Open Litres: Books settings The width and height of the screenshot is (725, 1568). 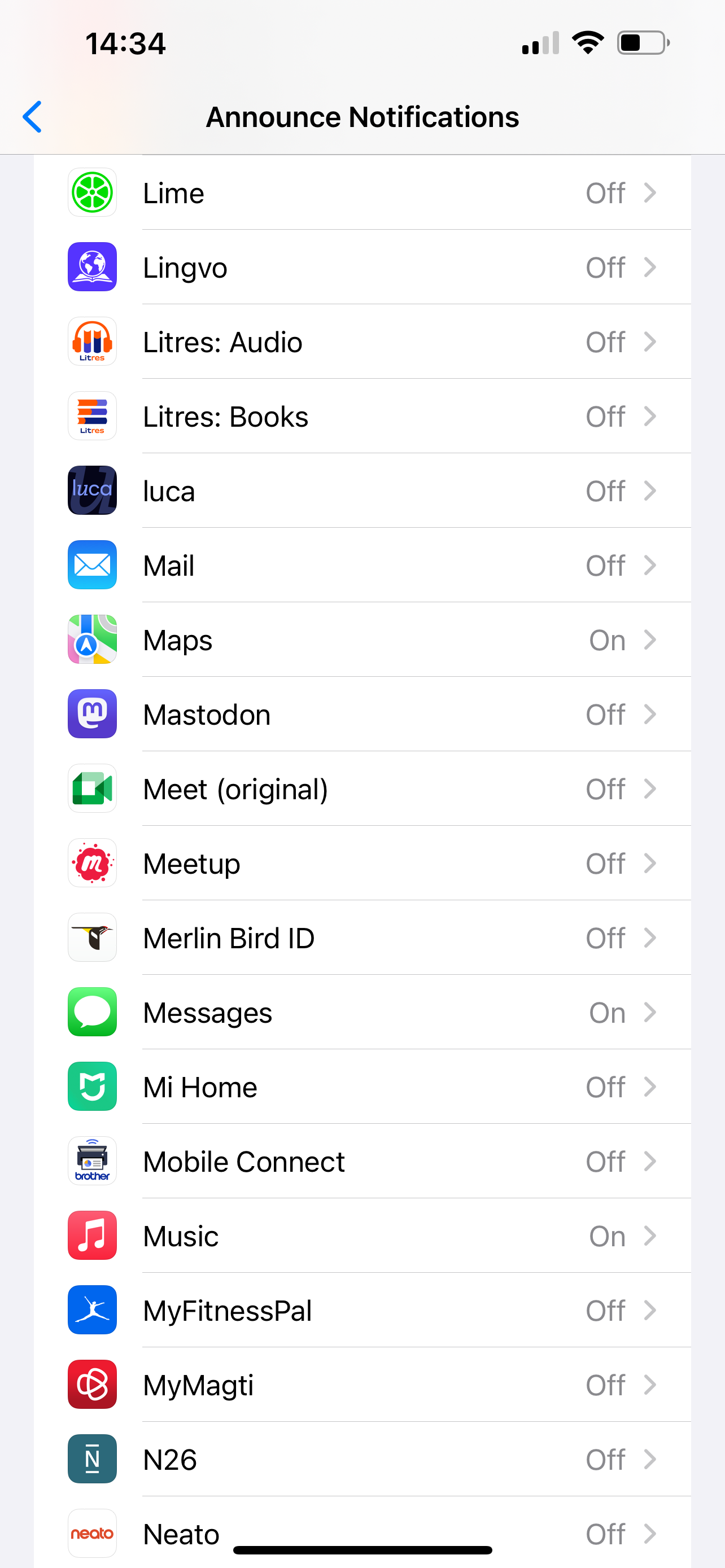(361, 417)
